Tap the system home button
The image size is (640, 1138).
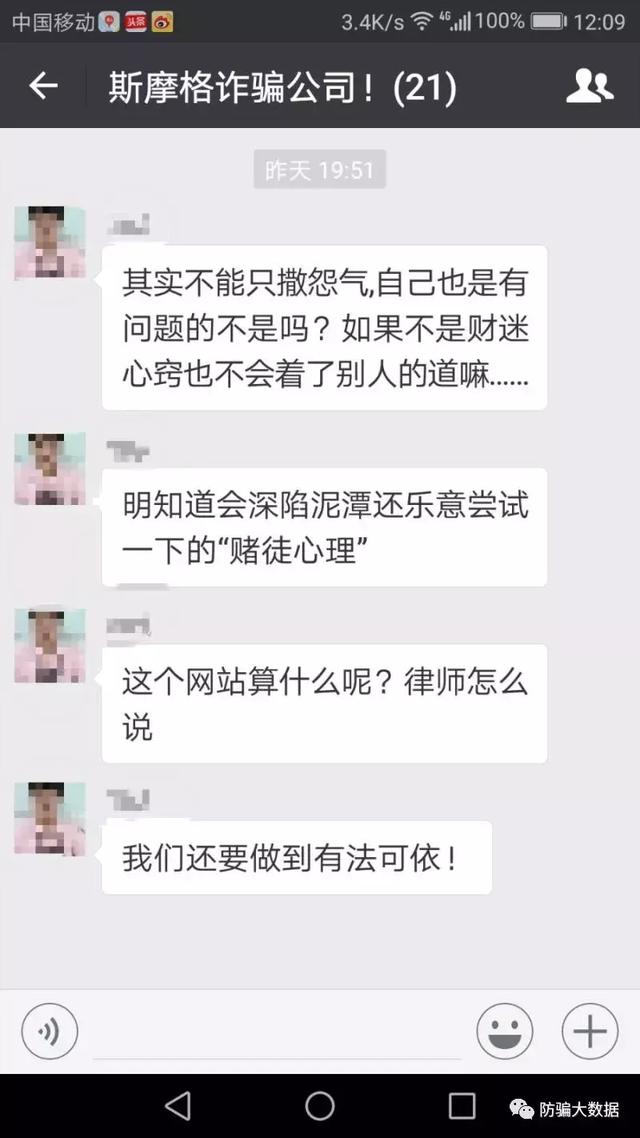[x=320, y=1105]
